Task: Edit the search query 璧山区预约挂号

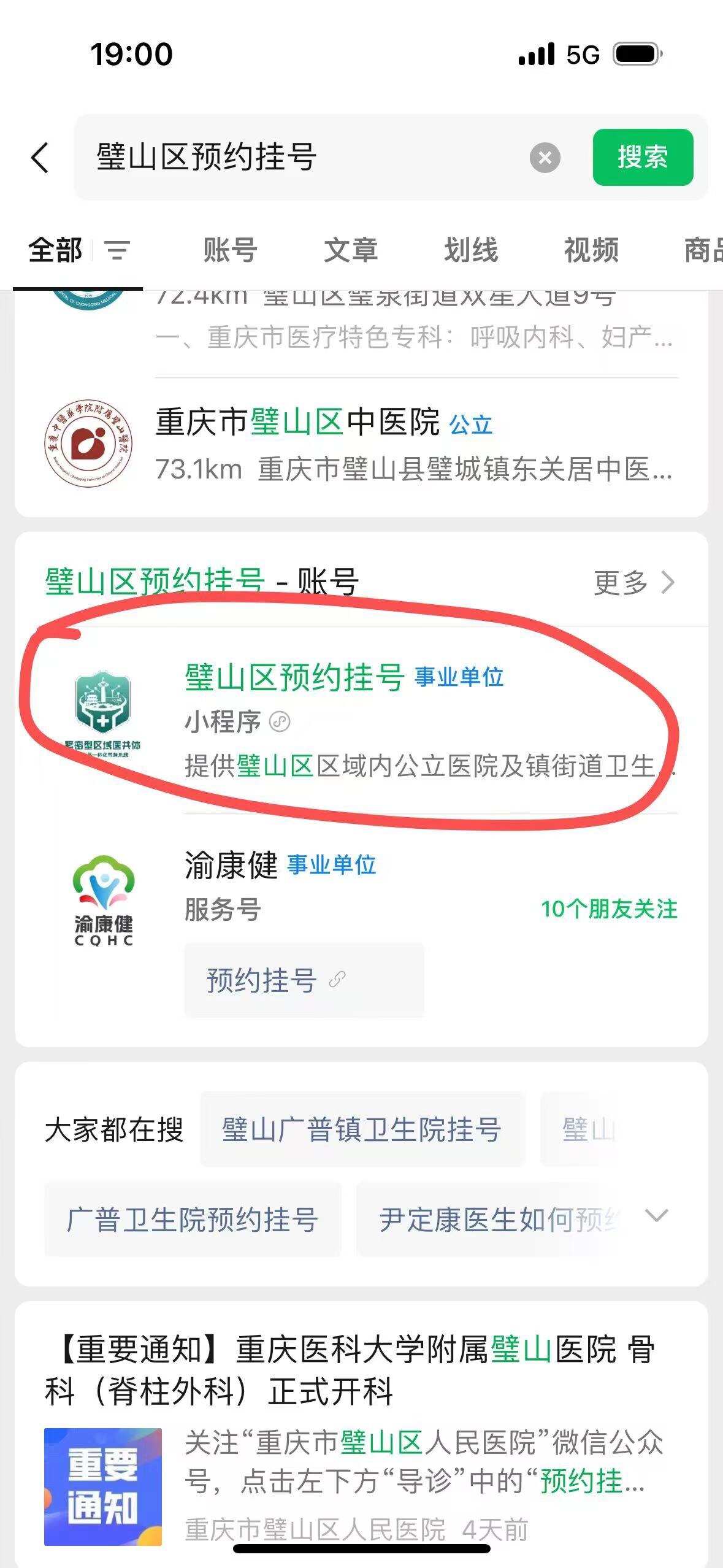Action: 307,158
